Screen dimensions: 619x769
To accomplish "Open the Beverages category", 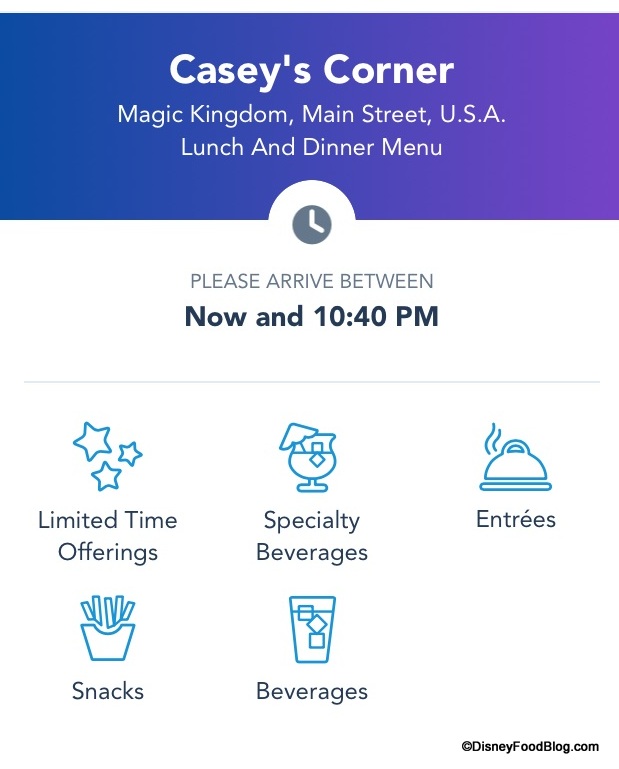I will (x=311, y=644).
